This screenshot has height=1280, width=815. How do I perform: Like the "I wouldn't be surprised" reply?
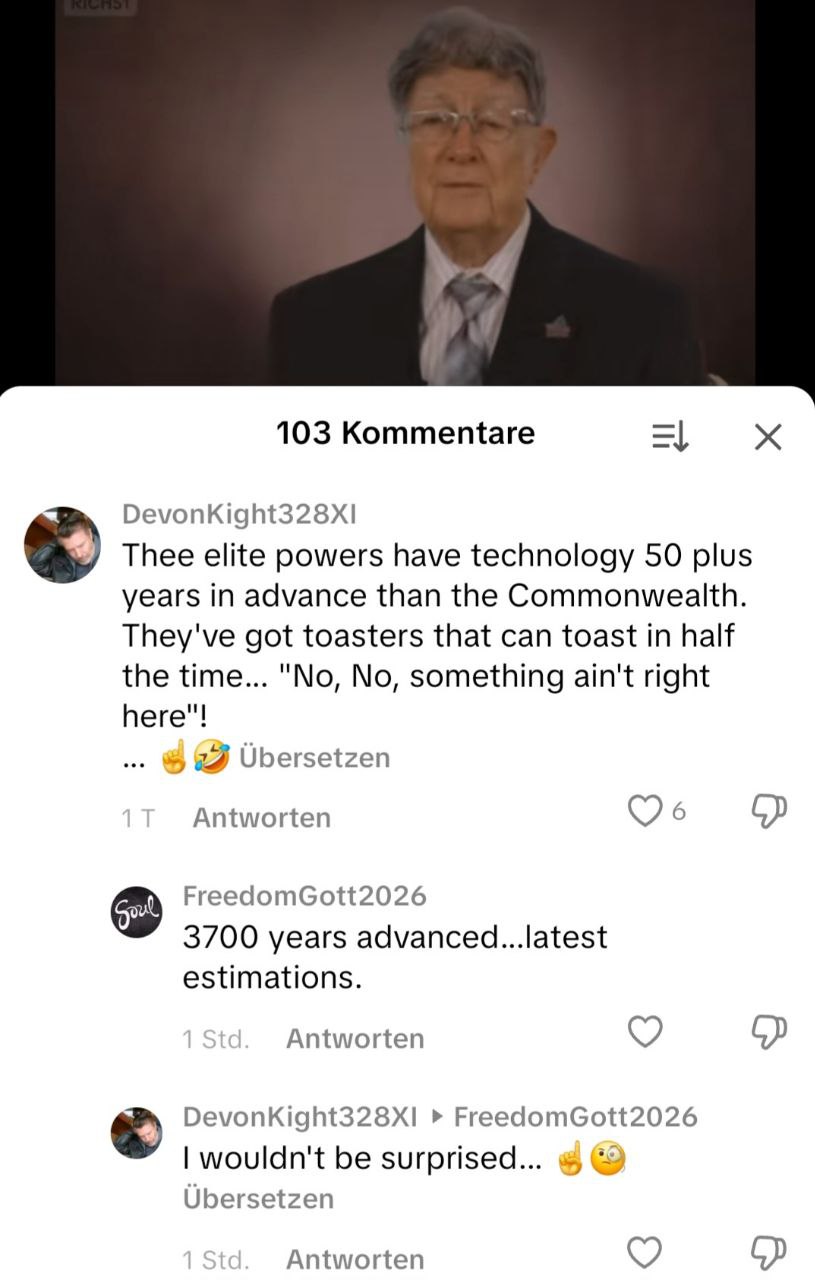pos(645,1252)
